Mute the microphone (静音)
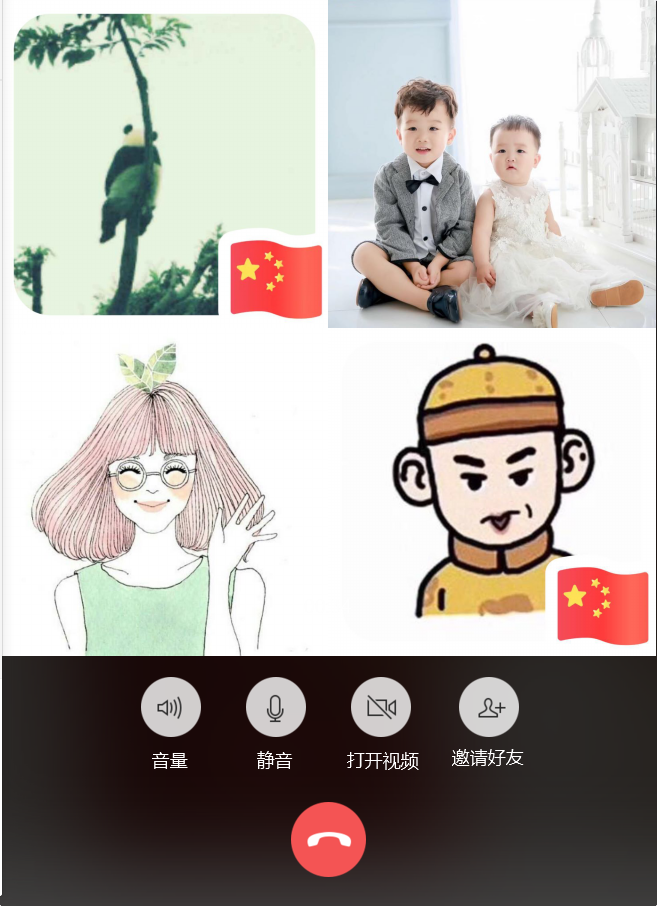 point(275,707)
